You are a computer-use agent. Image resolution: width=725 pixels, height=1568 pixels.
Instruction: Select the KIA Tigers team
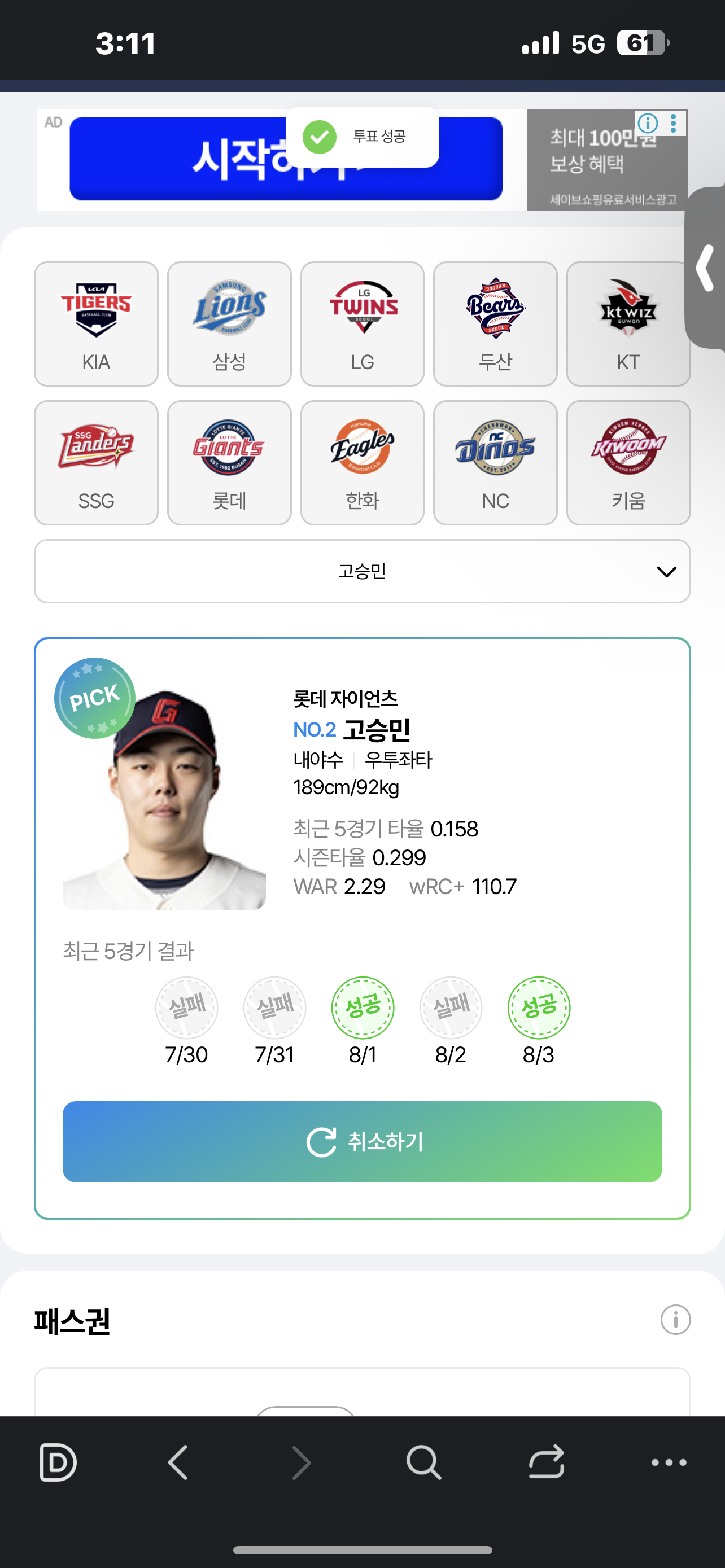point(96,324)
